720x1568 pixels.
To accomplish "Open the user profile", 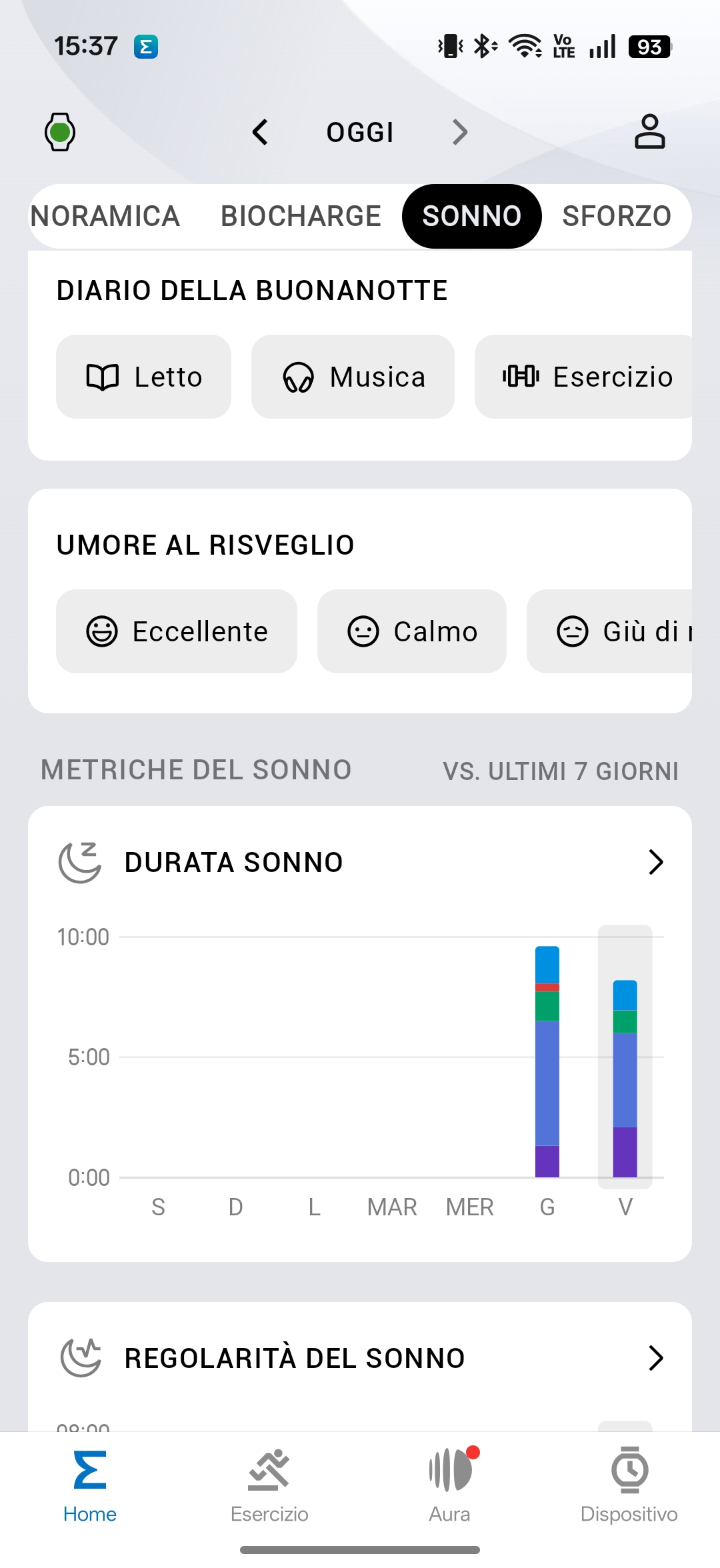I will tap(649, 131).
